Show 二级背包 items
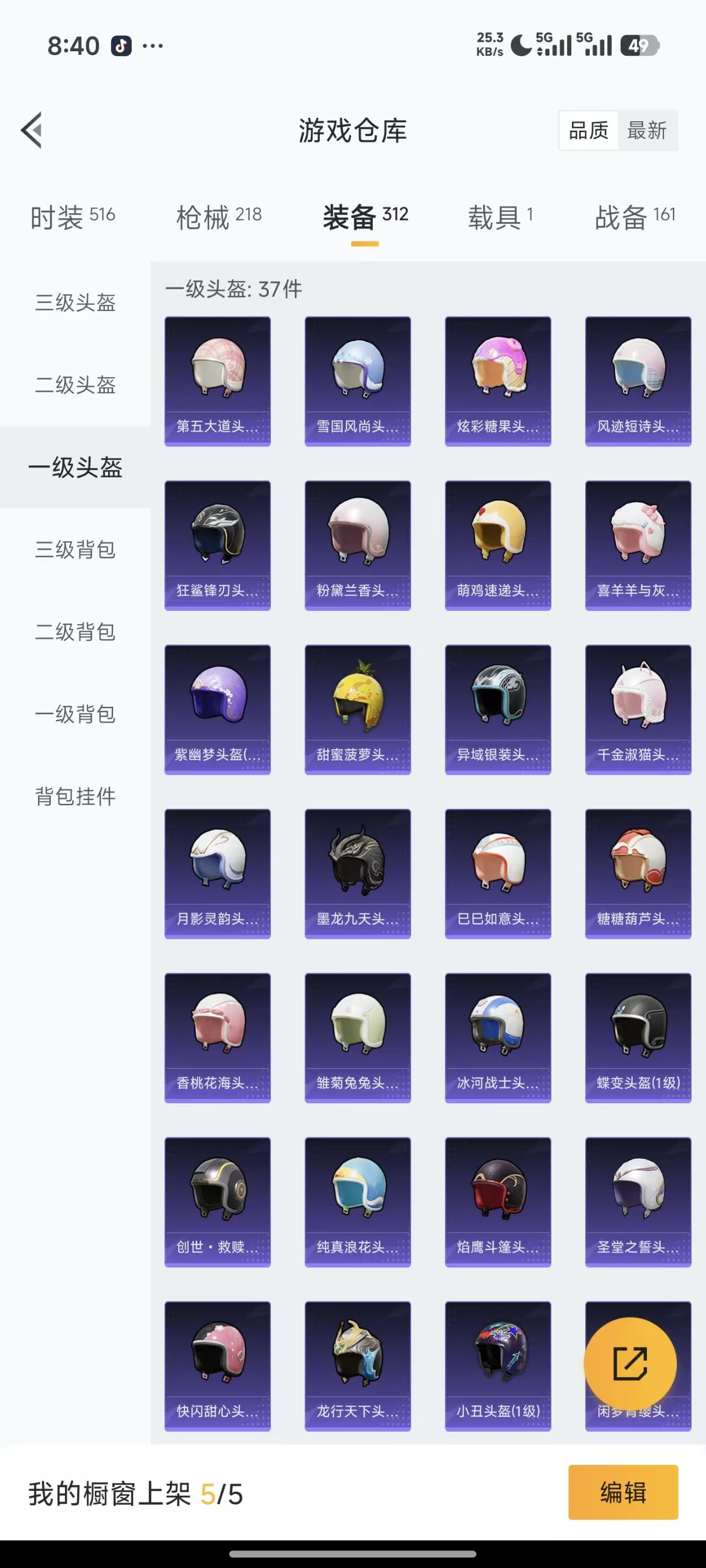This screenshot has height=1568, width=706. (75, 631)
